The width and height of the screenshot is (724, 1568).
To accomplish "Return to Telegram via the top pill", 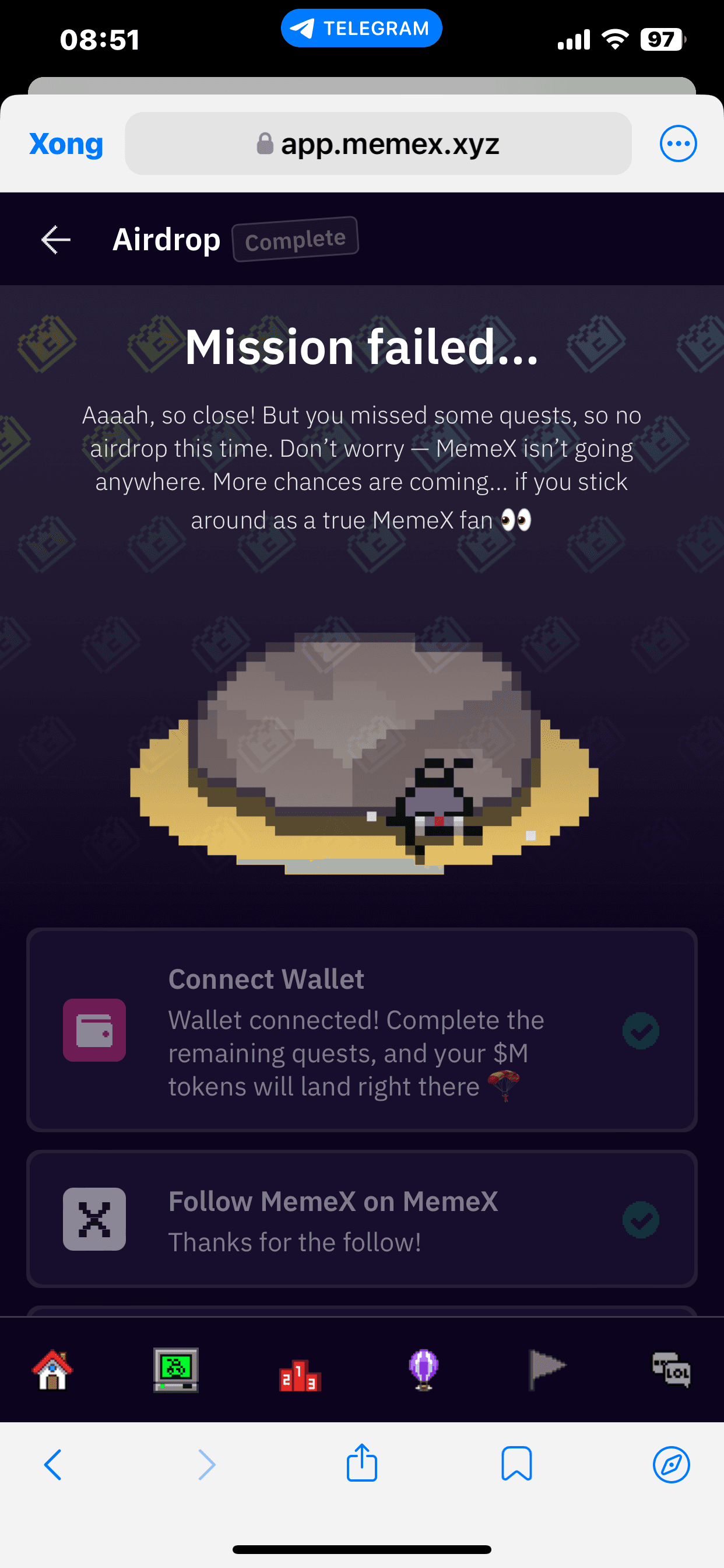I will (x=361, y=29).
